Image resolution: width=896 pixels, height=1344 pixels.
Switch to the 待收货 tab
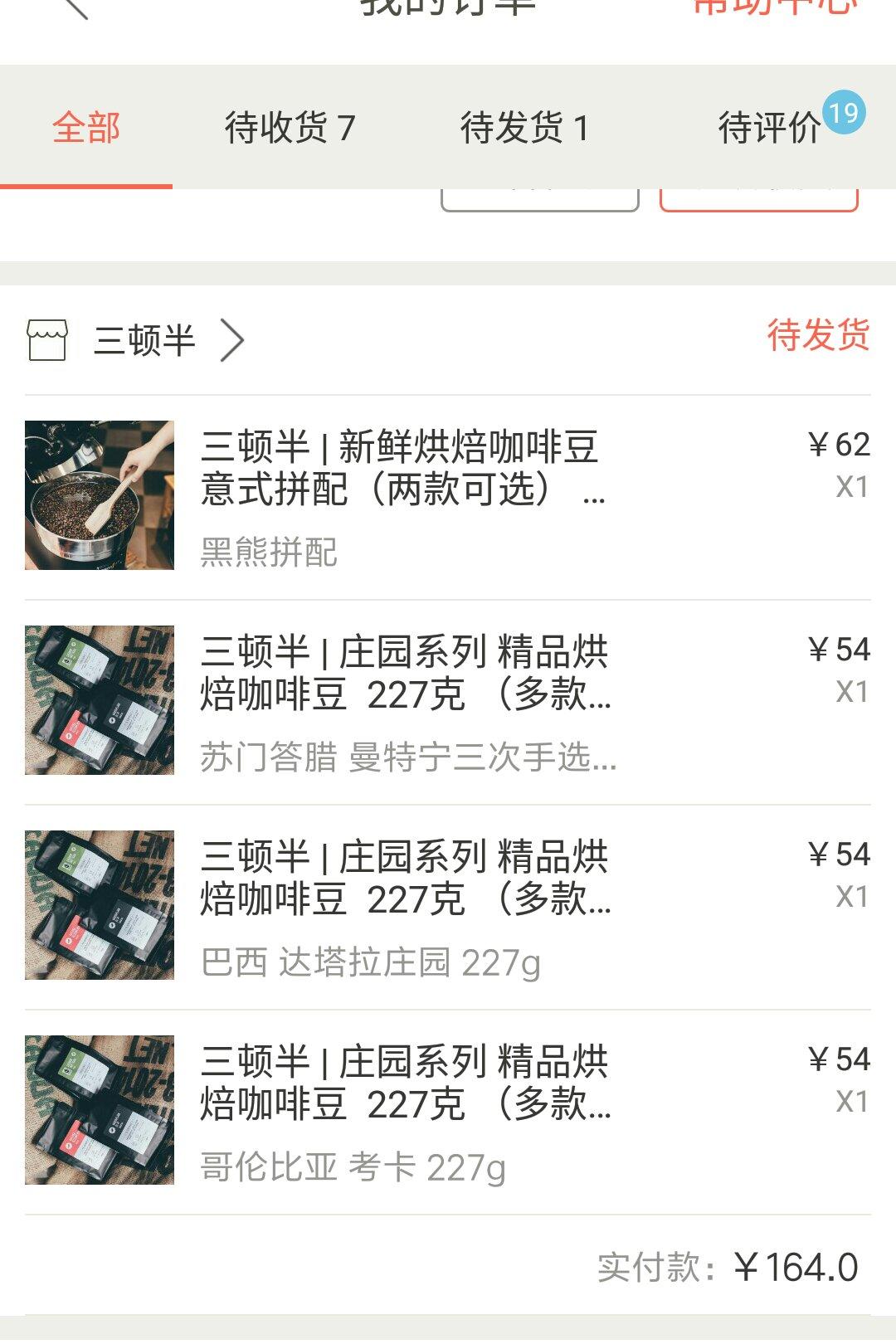coord(290,128)
